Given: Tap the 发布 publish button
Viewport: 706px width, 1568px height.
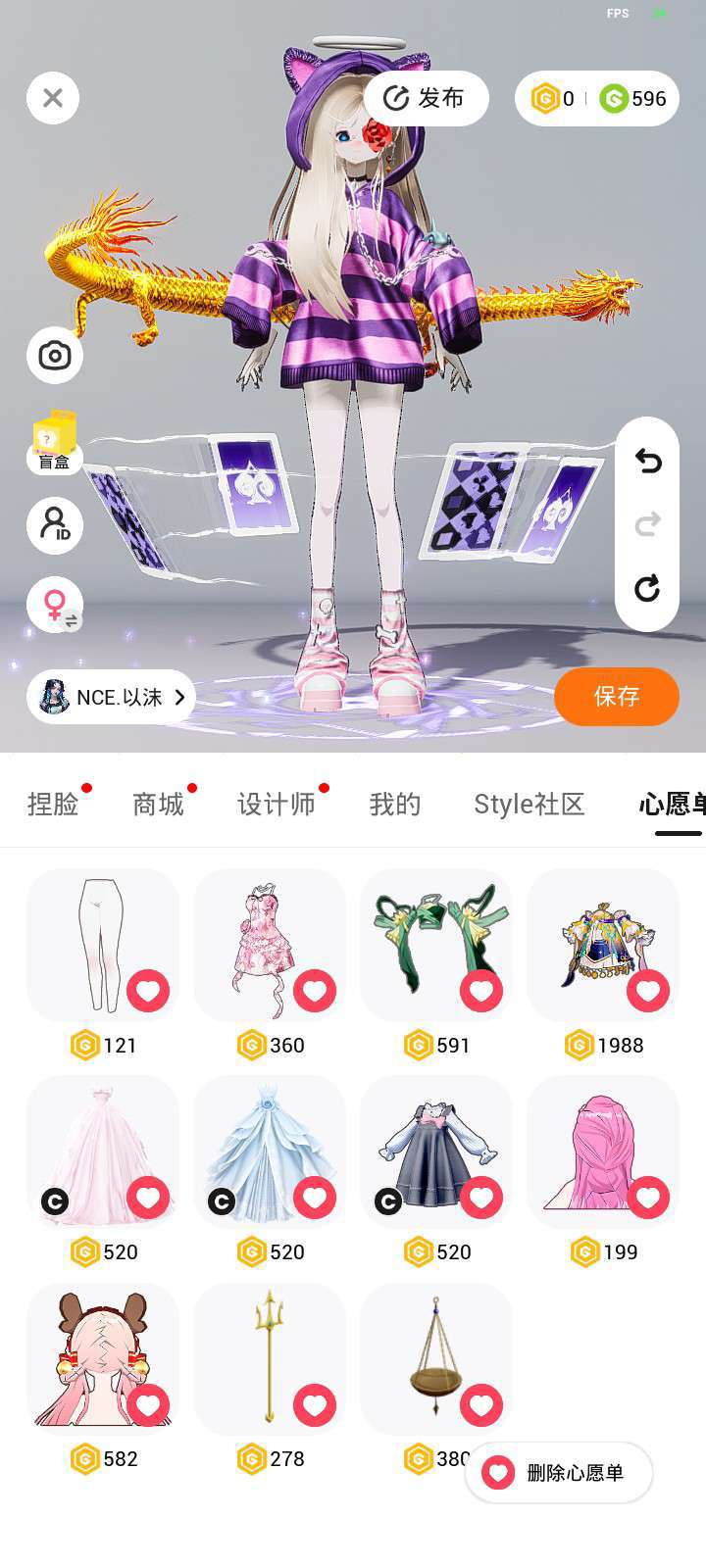Looking at the screenshot, I should pos(426,98).
